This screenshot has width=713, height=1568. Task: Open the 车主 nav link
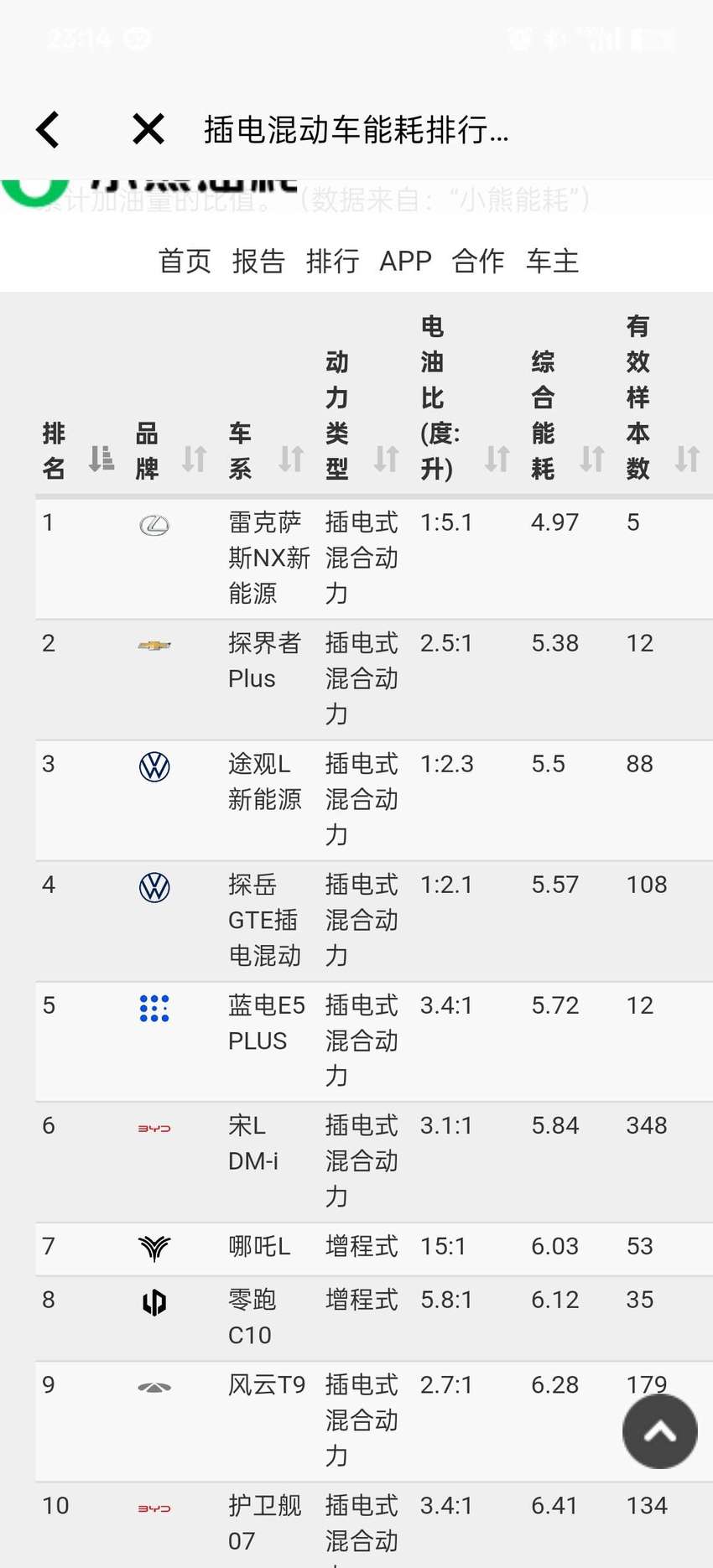(552, 261)
